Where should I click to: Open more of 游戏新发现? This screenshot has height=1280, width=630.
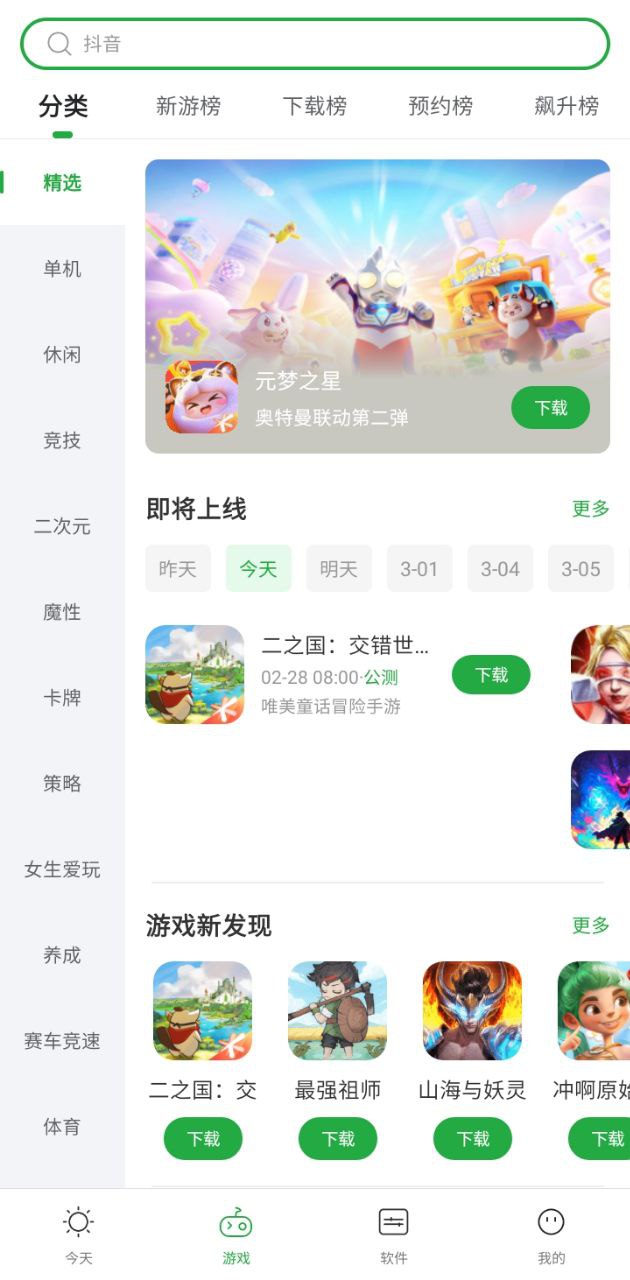[x=590, y=925]
